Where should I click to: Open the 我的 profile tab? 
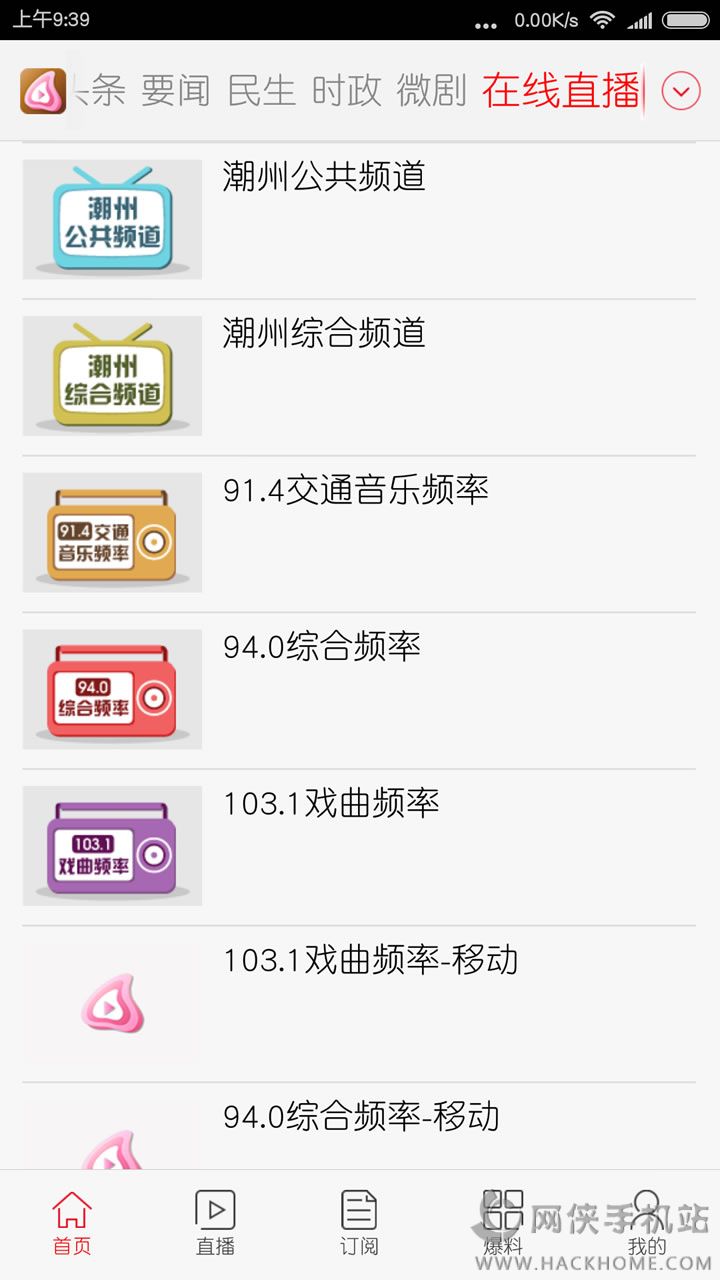coord(647,1222)
